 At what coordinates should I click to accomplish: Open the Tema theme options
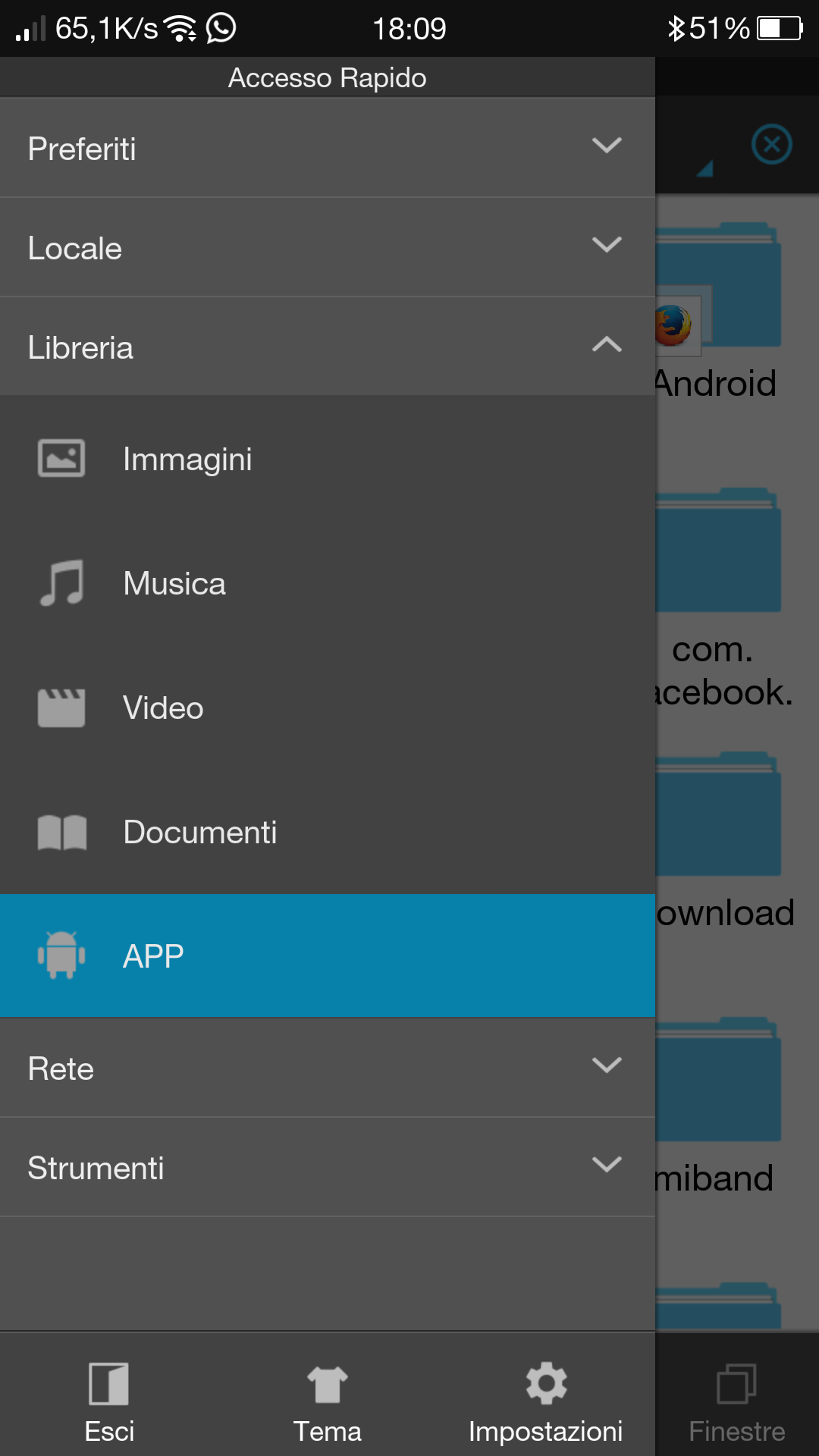328,1401
